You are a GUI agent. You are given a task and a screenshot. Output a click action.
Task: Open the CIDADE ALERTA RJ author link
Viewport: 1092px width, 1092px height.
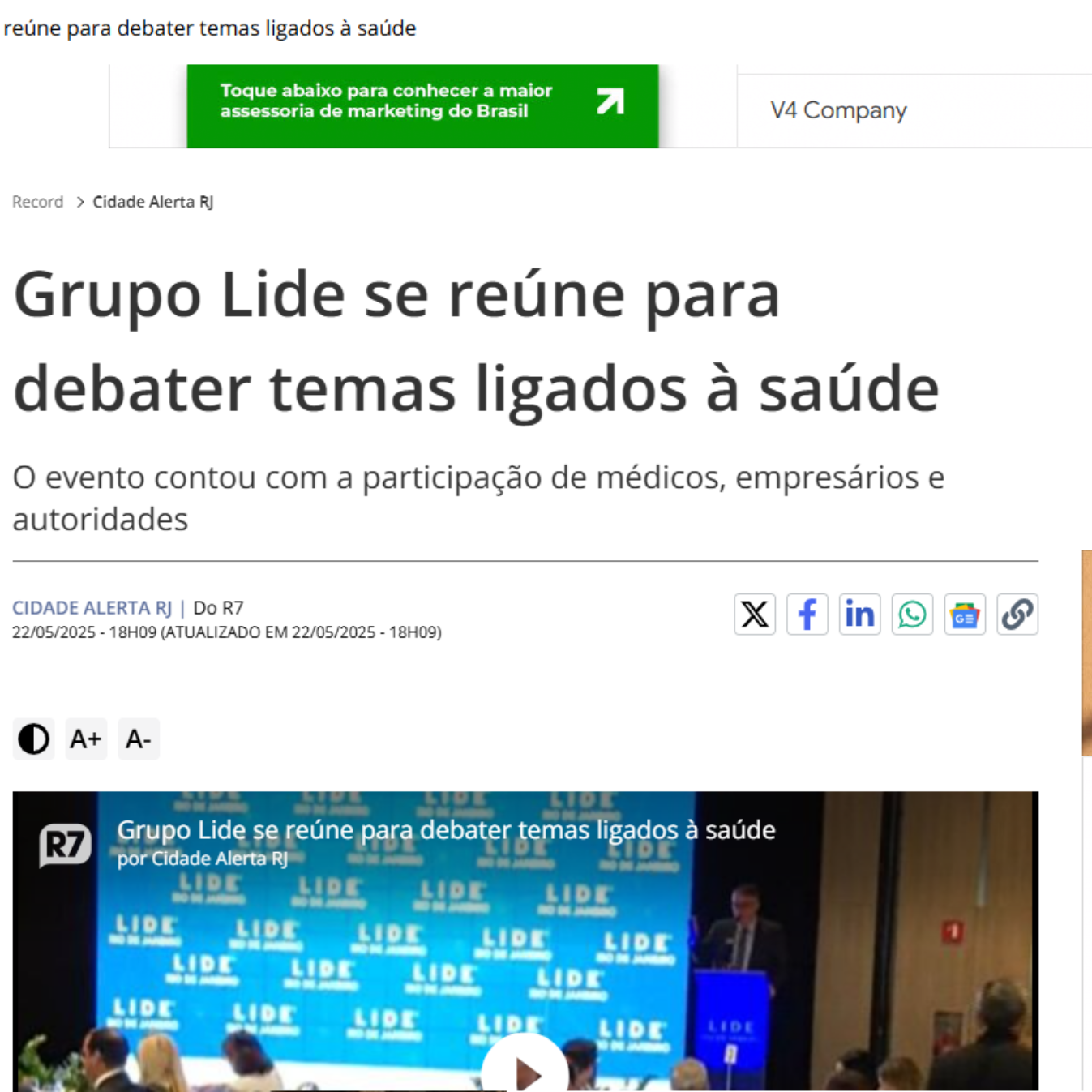tap(92, 607)
